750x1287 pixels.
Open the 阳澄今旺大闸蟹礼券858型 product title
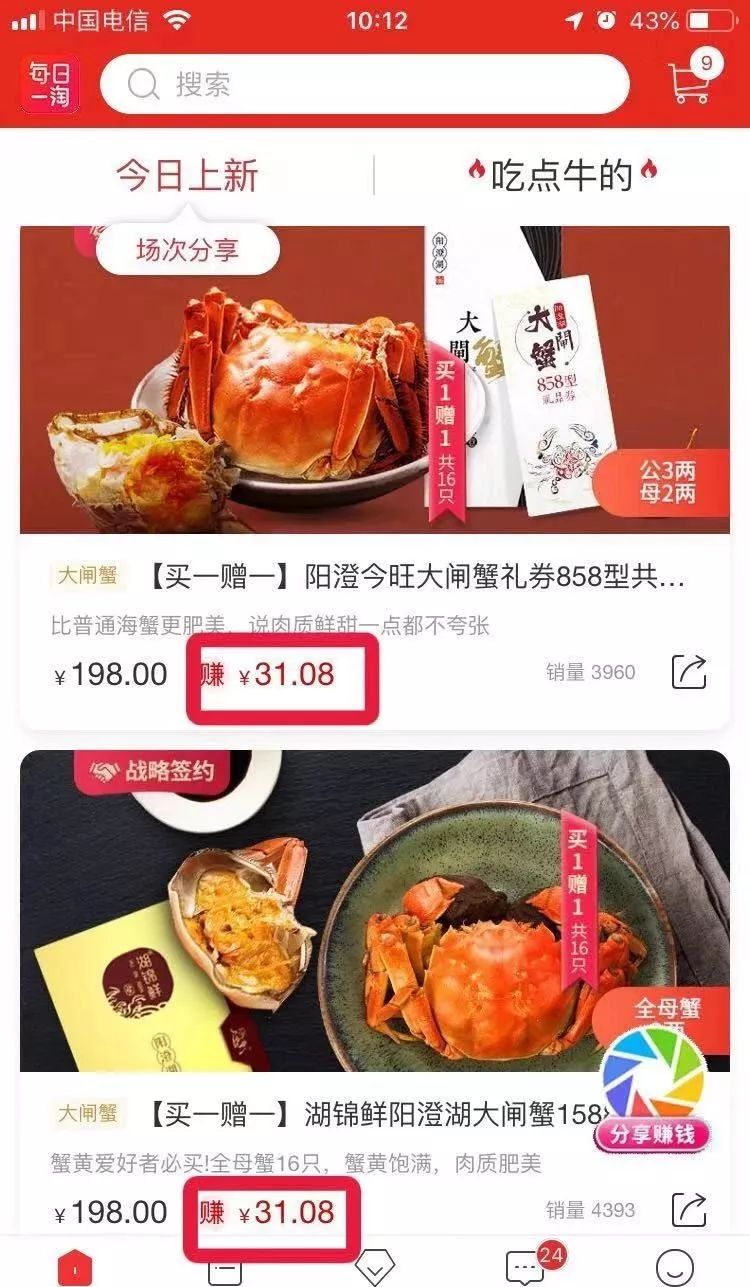tap(420, 568)
